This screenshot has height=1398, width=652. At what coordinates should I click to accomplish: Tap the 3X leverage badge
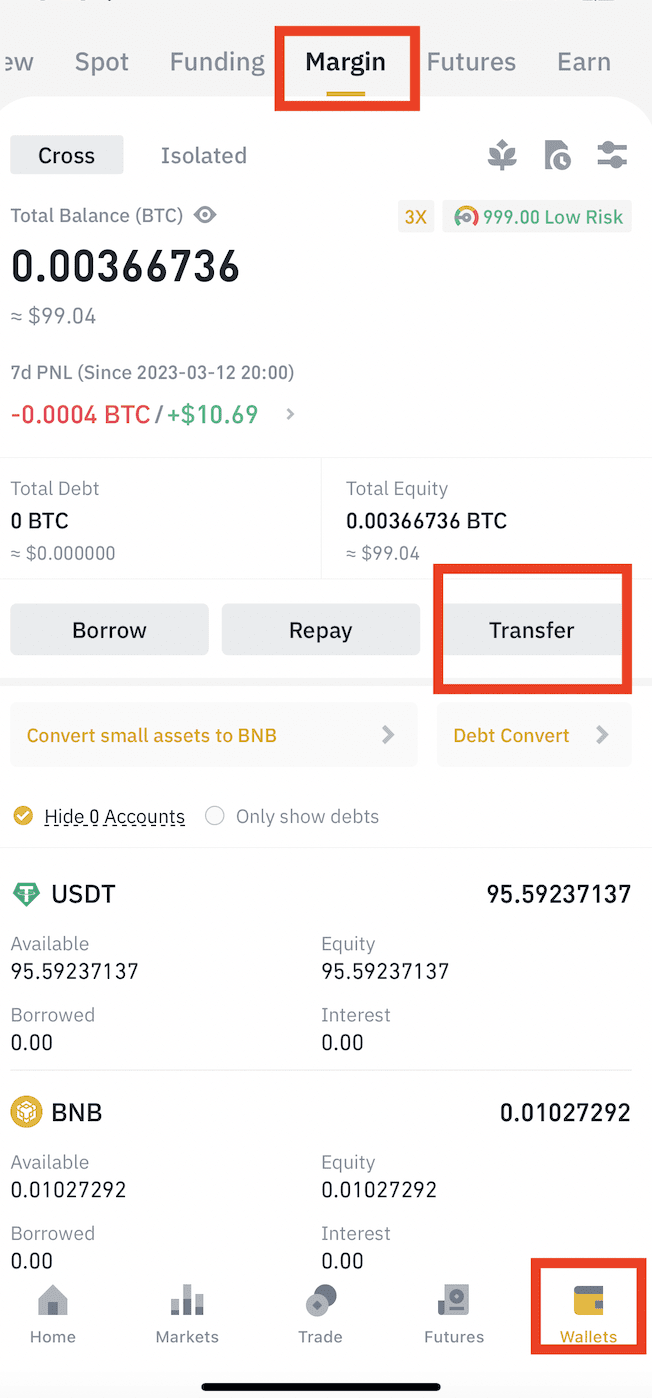click(415, 216)
